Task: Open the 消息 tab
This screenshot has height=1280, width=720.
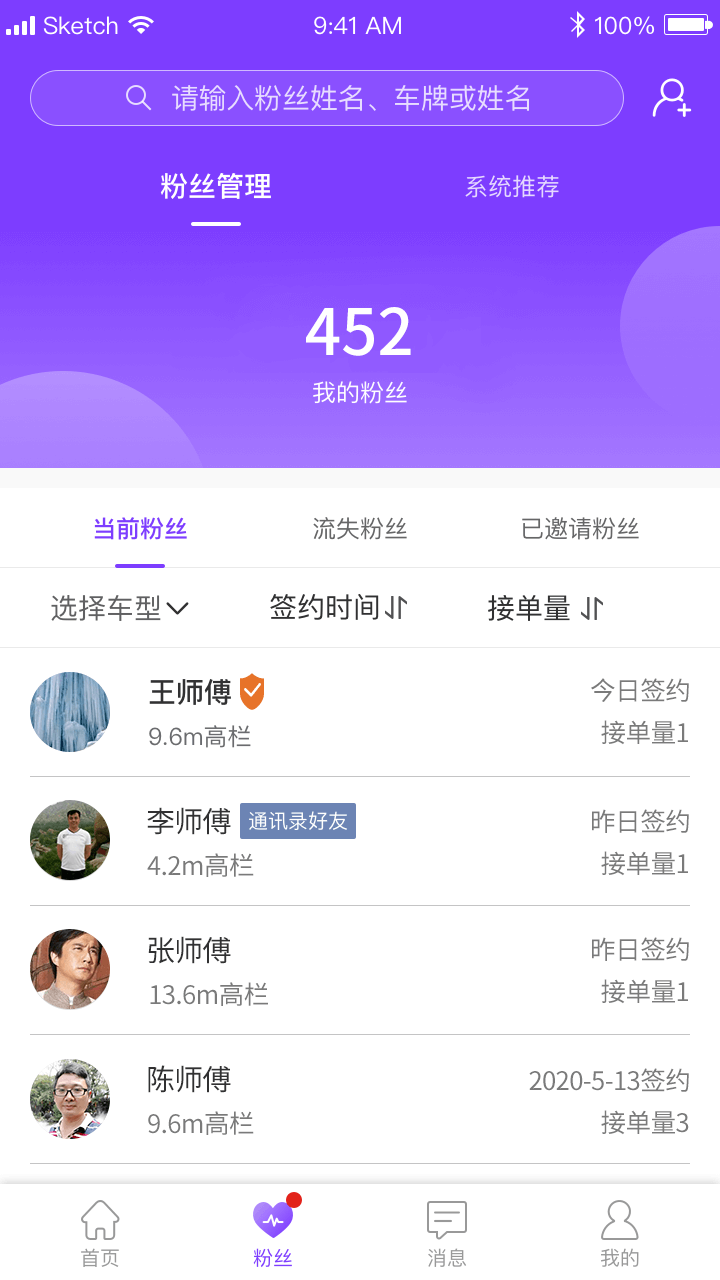Action: coord(447,1234)
